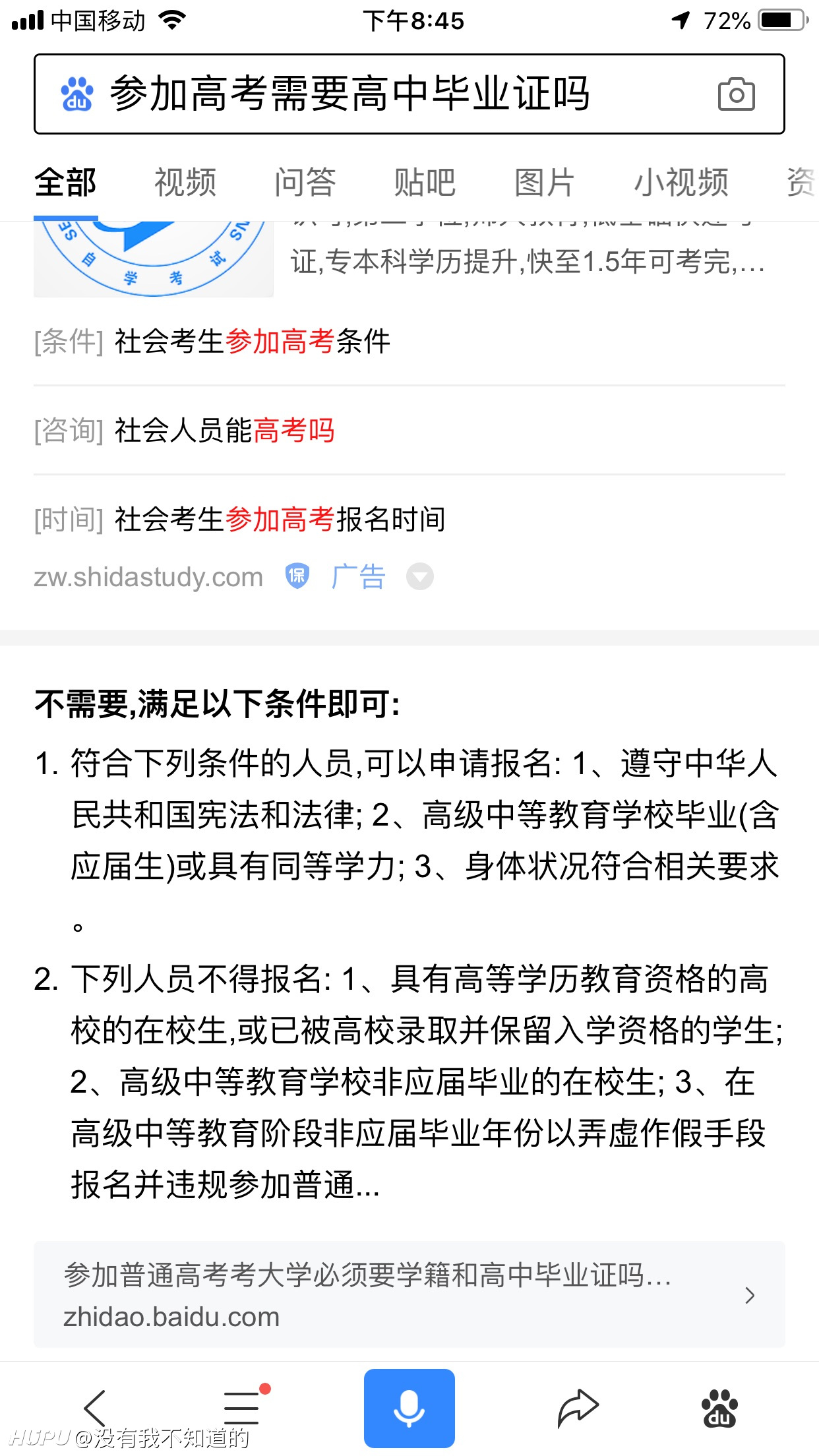The height and width of the screenshot is (1456, 819).
Task: Go back with the bottom back arrow
Action: (95, 1409)
